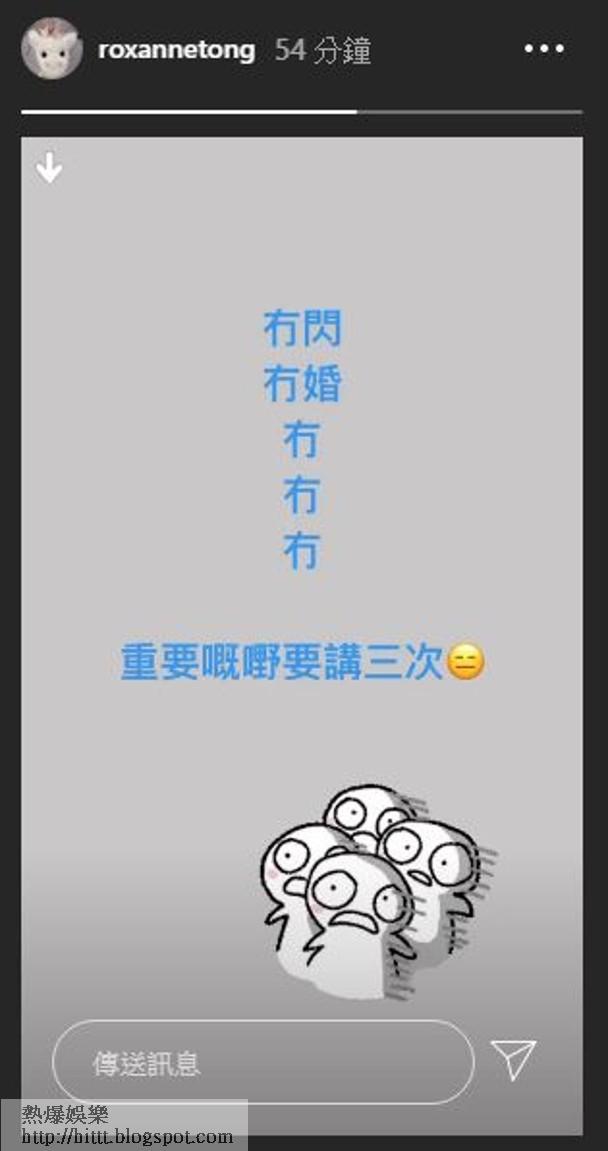Open roxannetong's profile picture

point(51,48)
